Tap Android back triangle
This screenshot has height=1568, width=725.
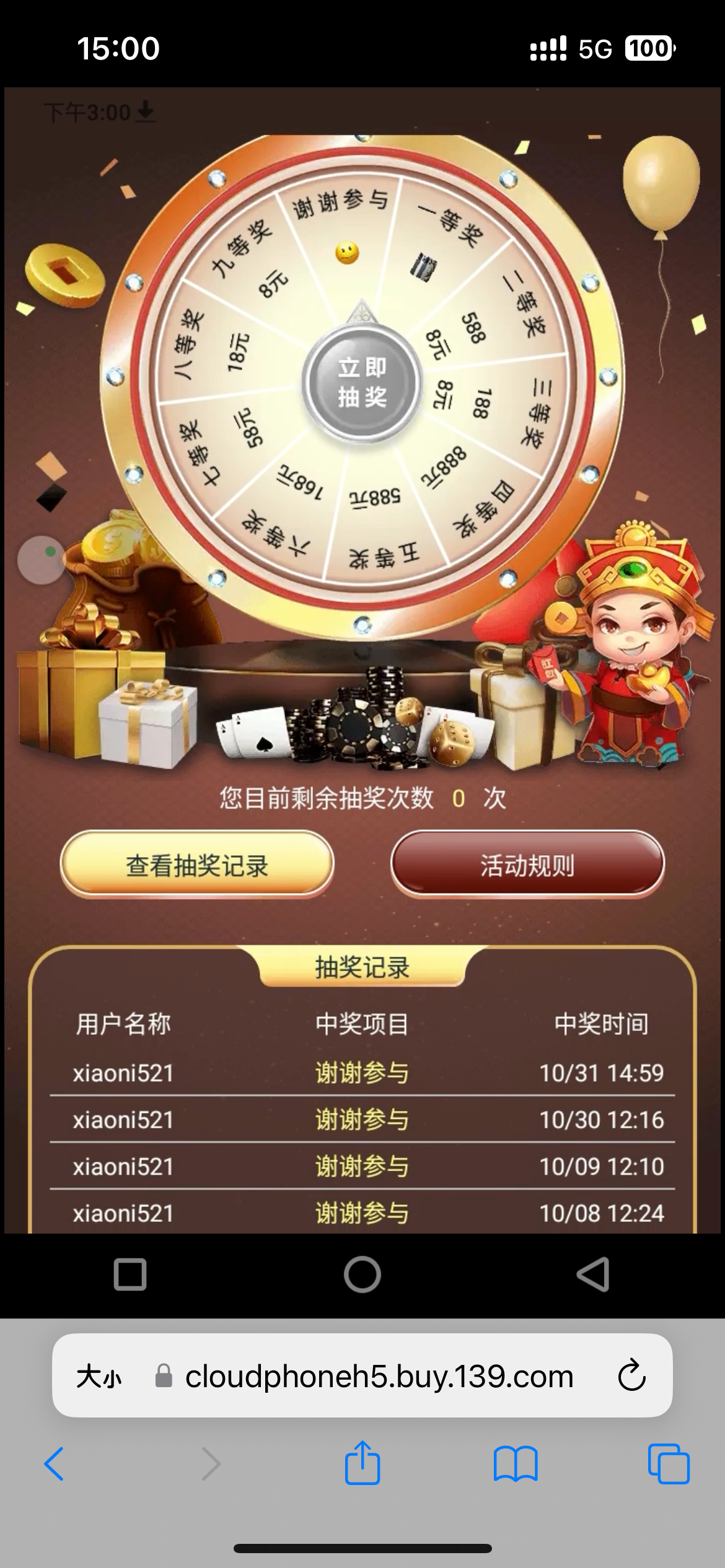point(593,1274)
